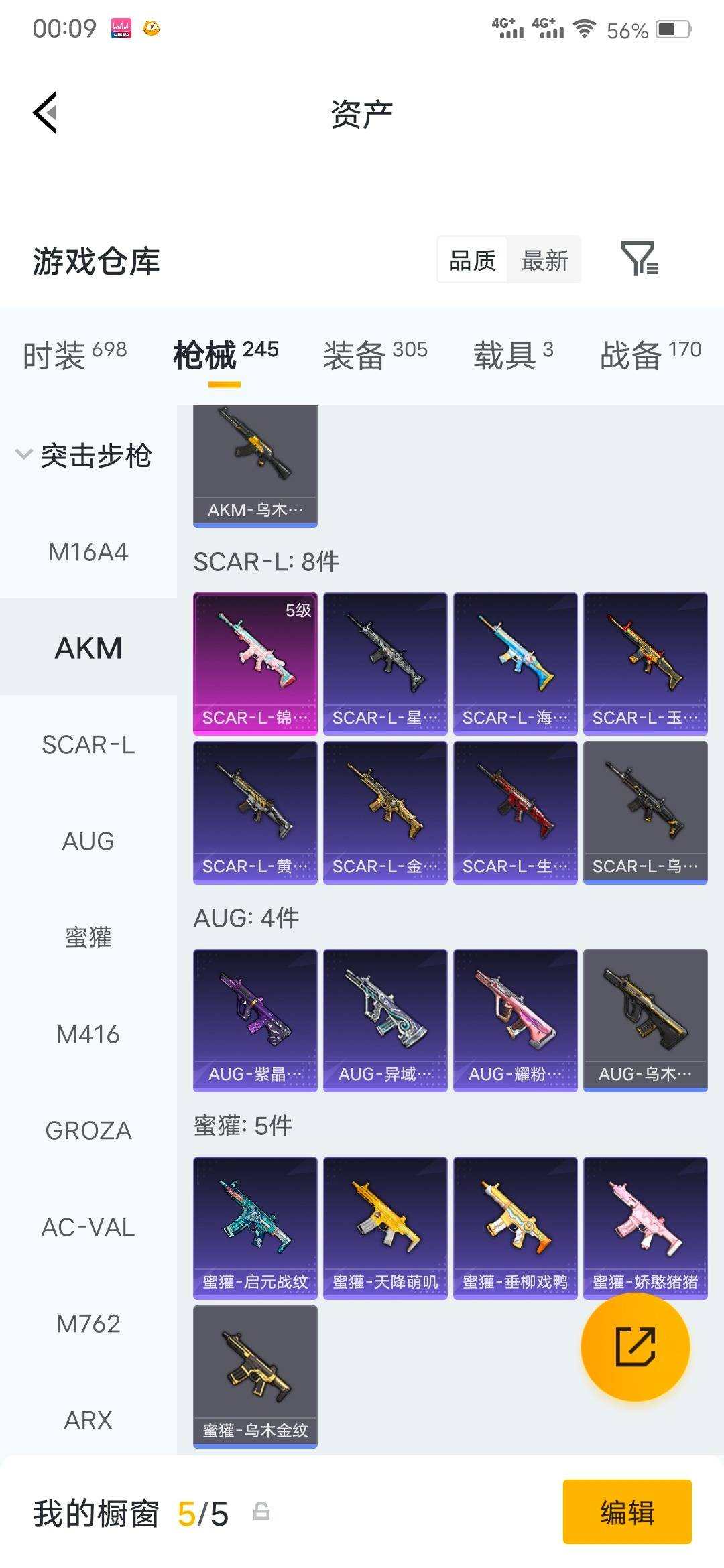The image size is (724, 1568).
Task: Switch to the 时装 tab
Action: (74, 354)
